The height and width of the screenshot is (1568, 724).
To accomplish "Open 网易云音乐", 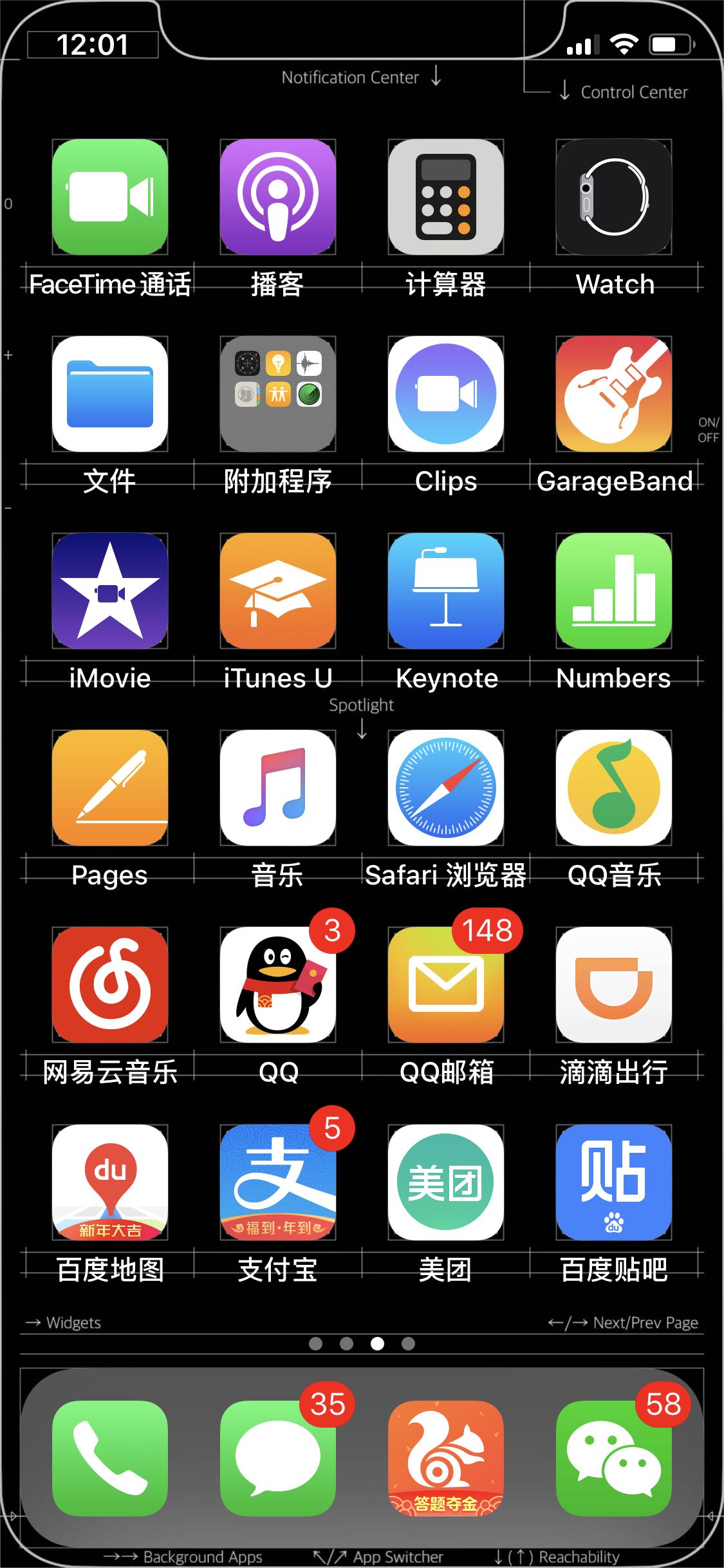I will [110, 985].
